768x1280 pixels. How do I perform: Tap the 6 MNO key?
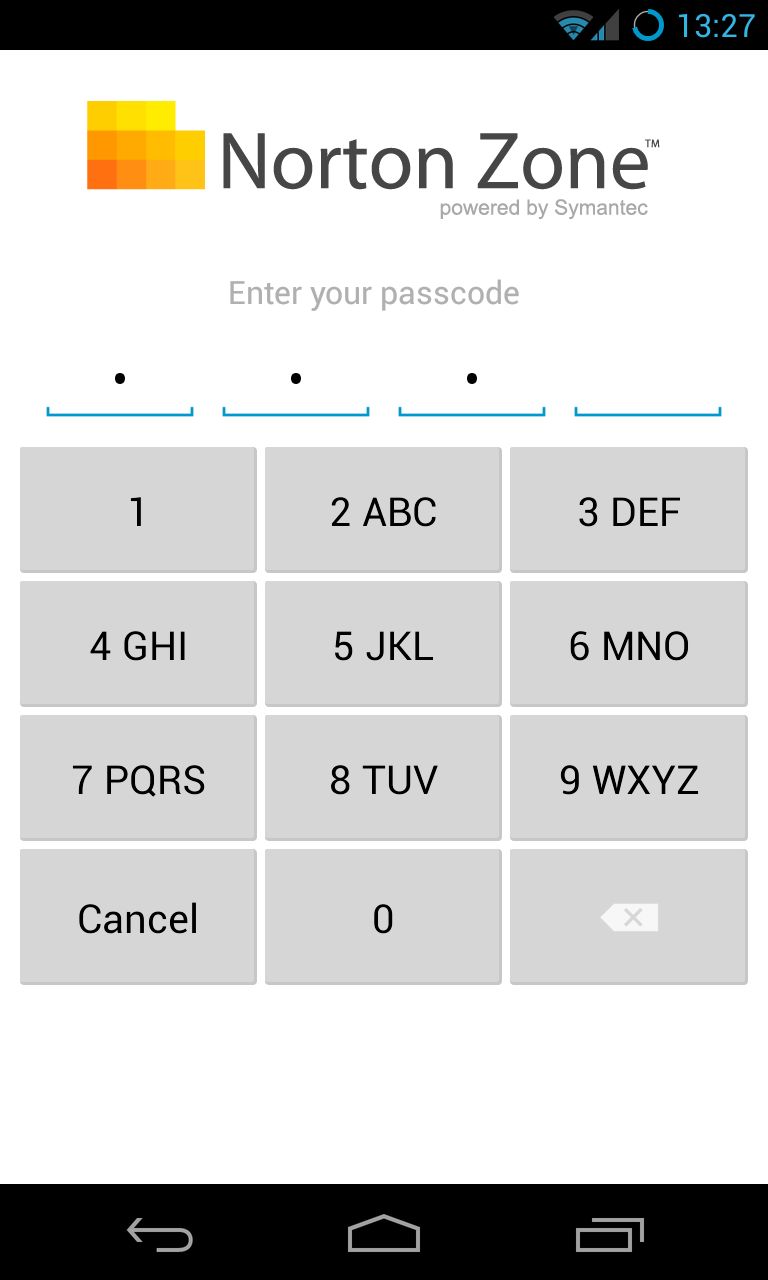point(629,644)
